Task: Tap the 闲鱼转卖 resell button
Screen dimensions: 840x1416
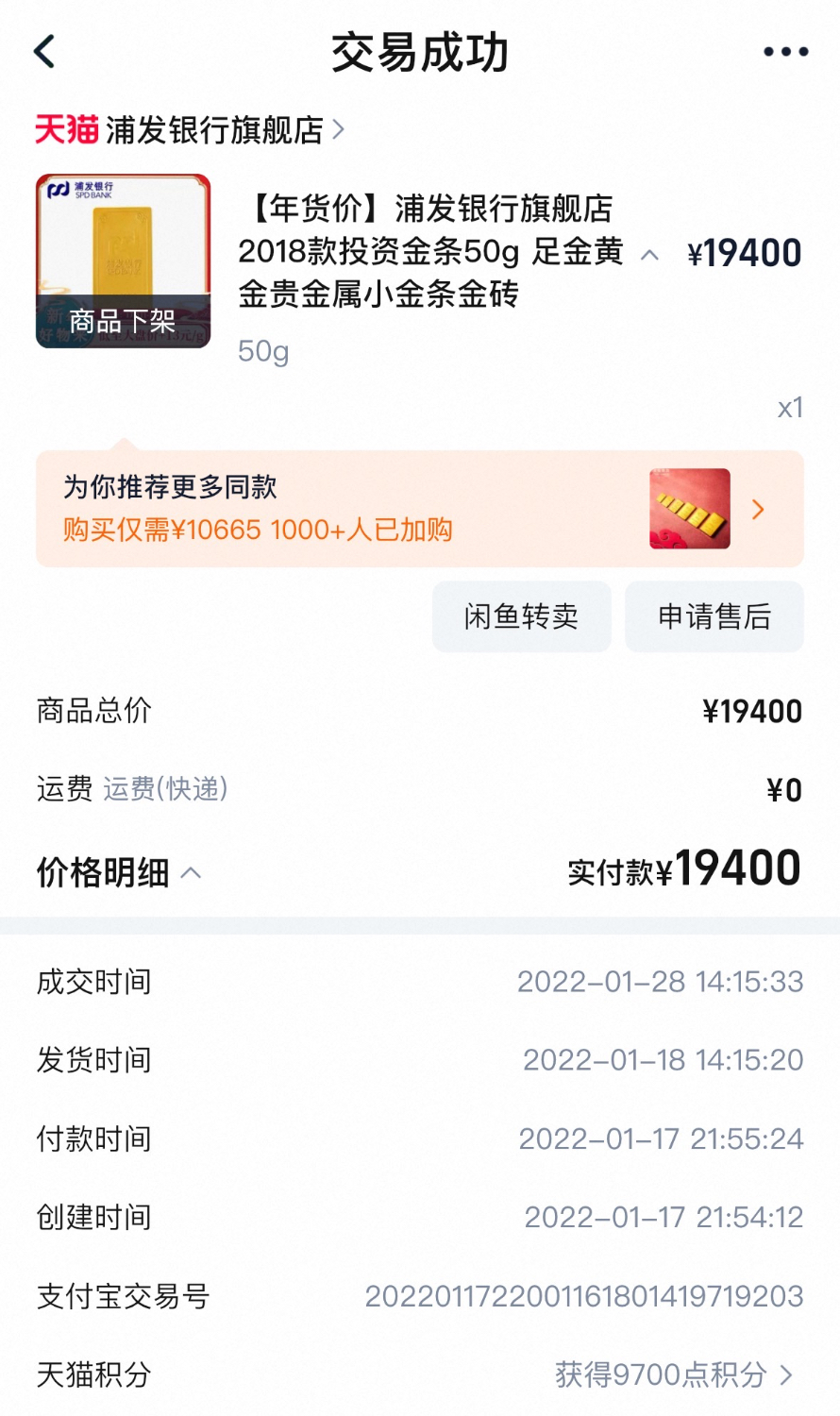Action: [521, 616]
